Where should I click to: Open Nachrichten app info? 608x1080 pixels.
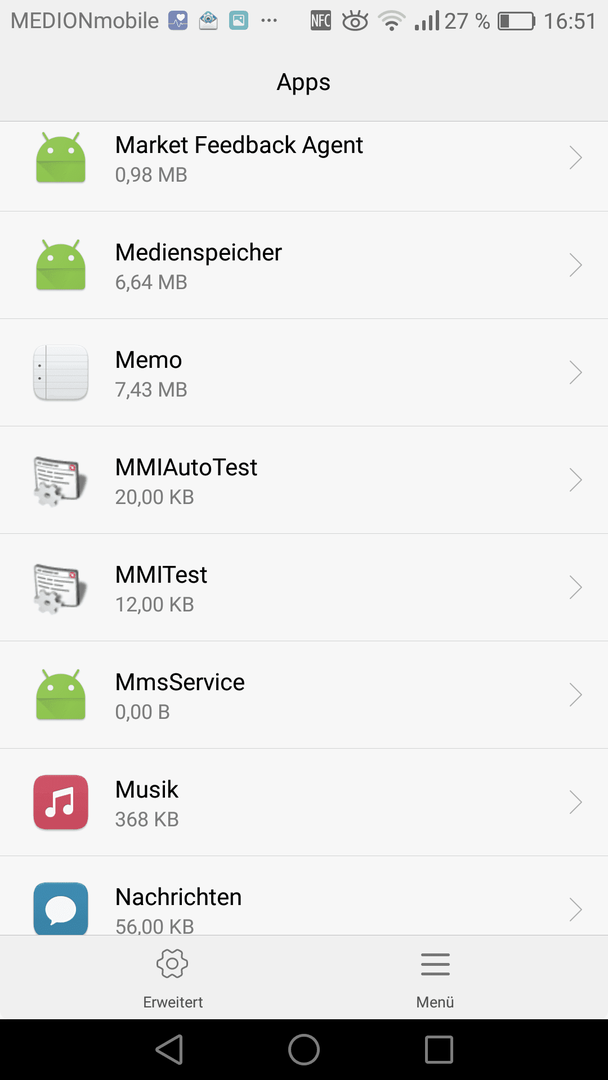(x=304, y=896)
